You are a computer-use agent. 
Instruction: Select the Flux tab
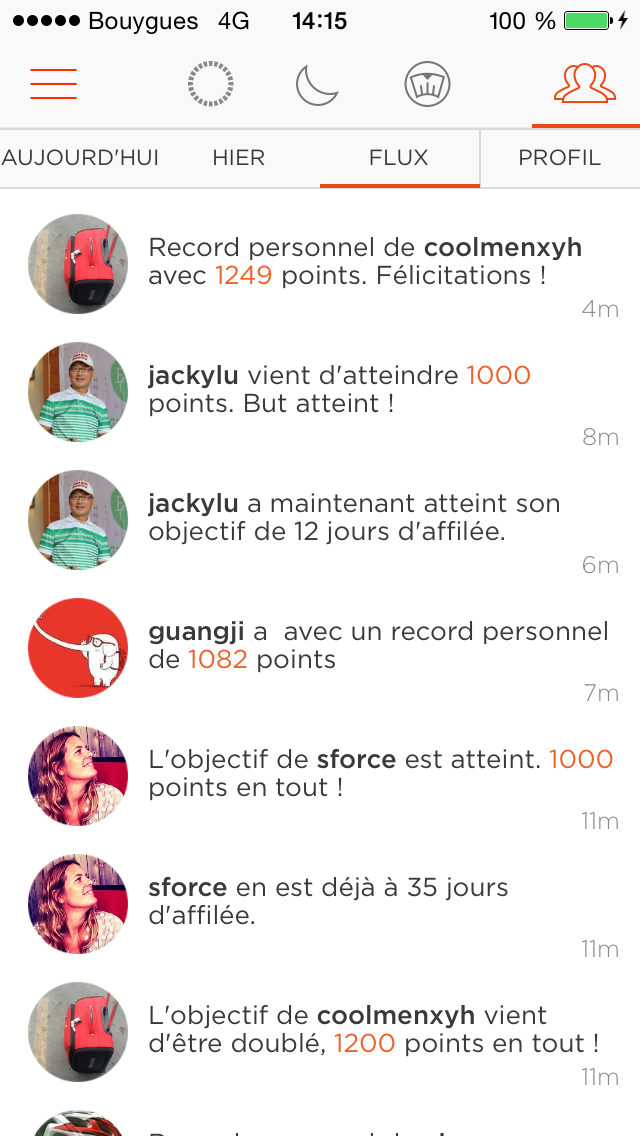[x=399, y=158]
